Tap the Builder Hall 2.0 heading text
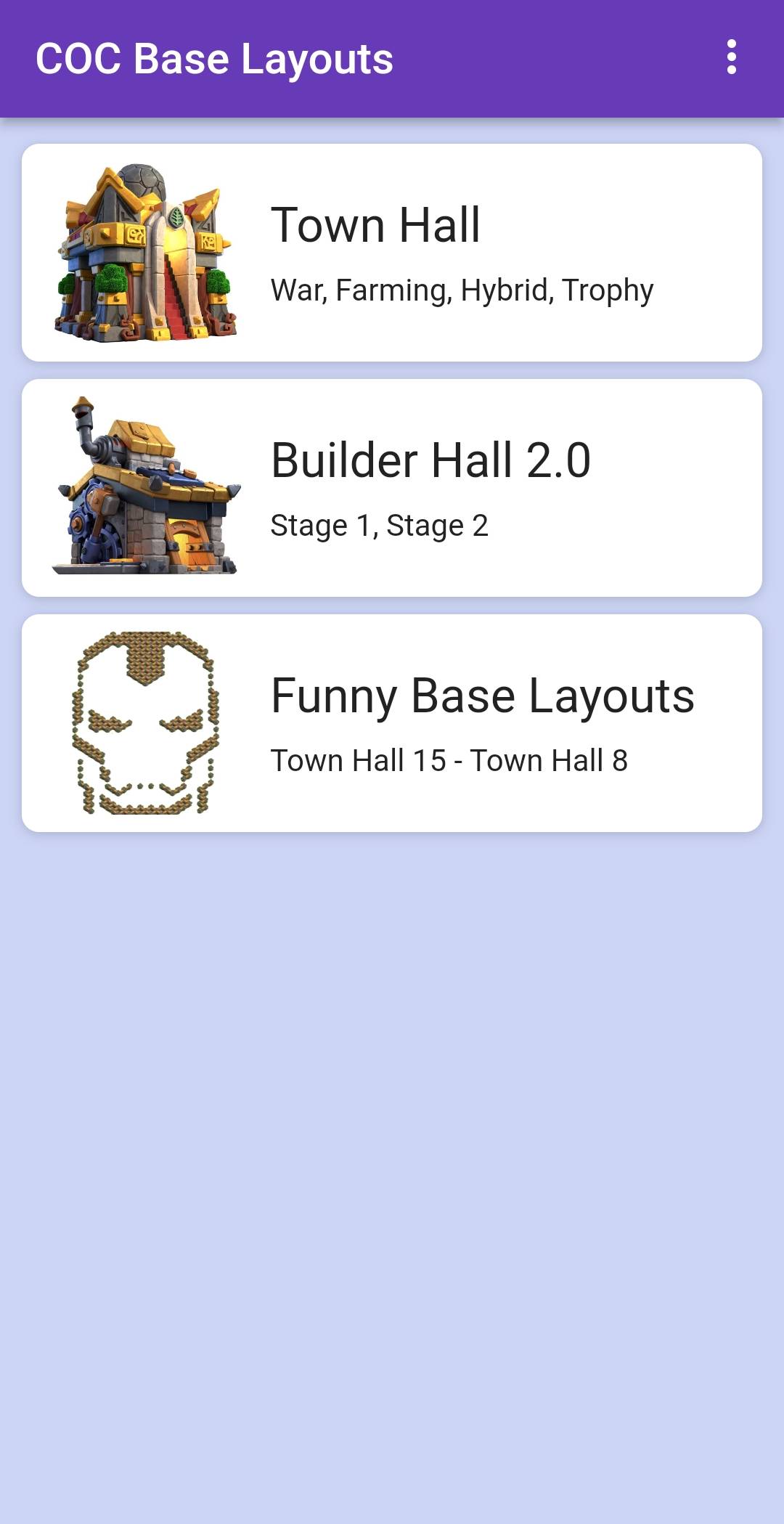 click(431, 460)
